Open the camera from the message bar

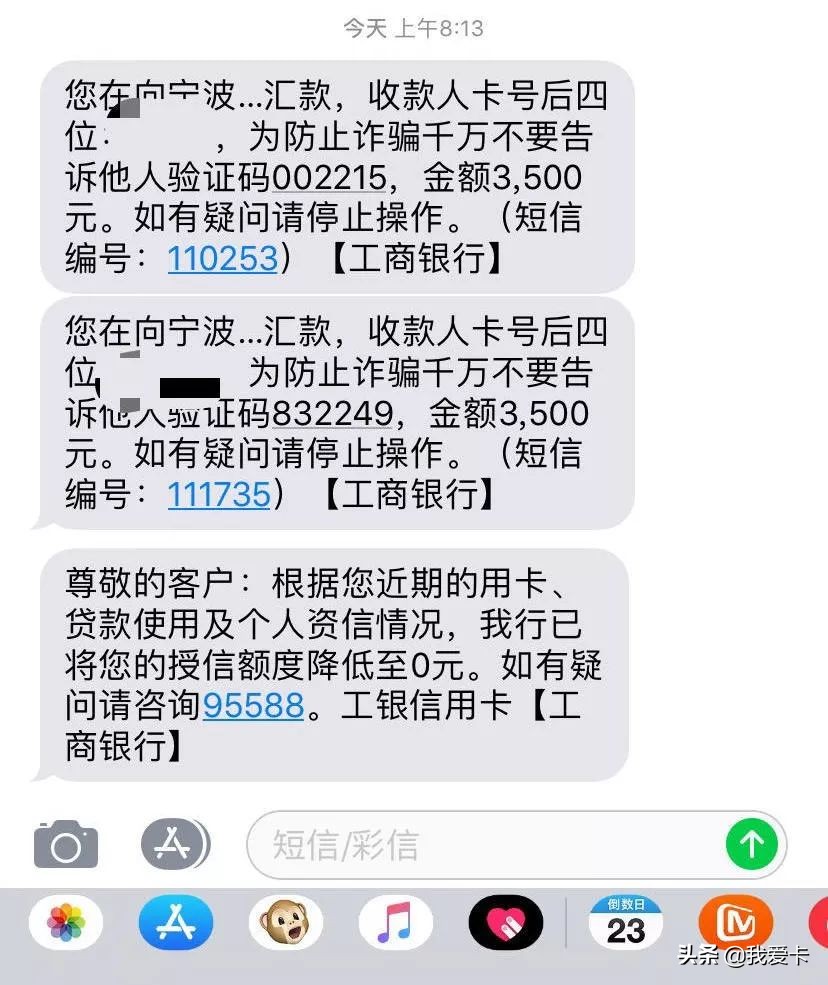click(x=65, y=844)
